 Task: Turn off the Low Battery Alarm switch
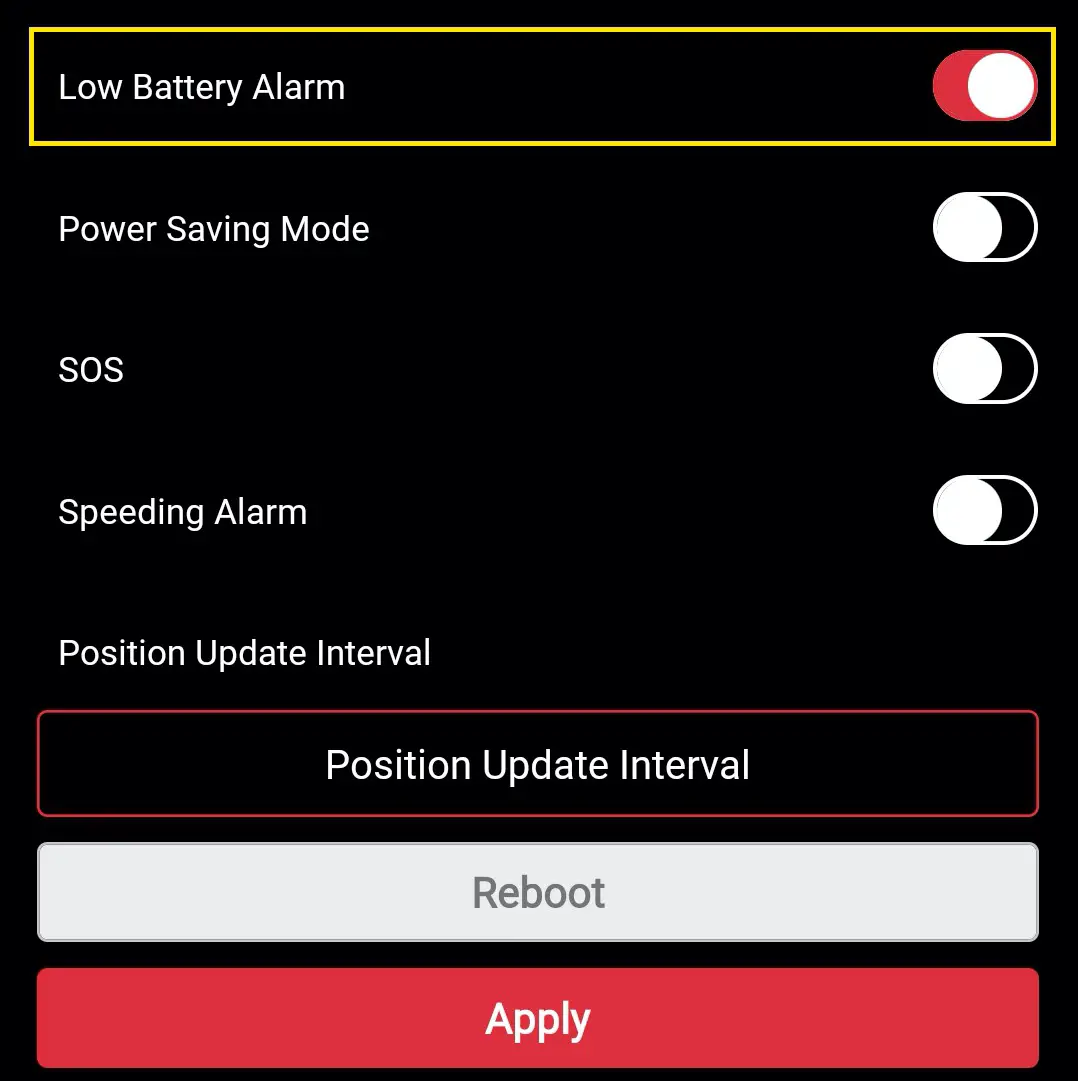click(x=984, y=86)
